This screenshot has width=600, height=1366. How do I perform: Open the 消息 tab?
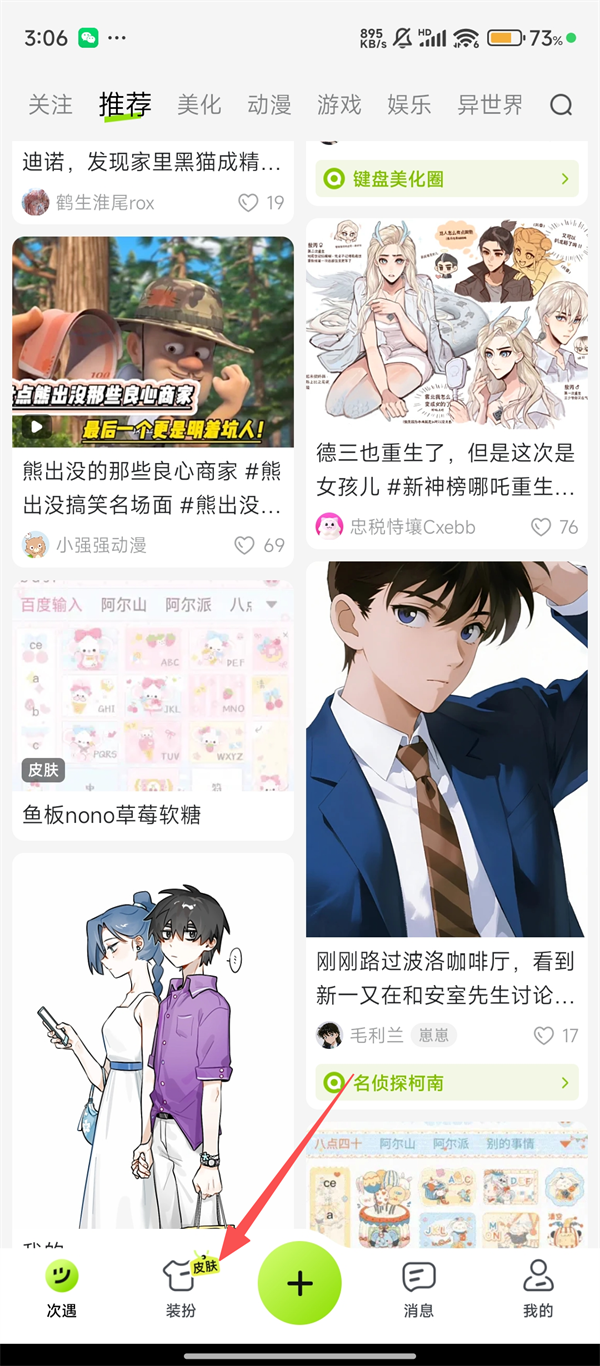point(418,1288)
